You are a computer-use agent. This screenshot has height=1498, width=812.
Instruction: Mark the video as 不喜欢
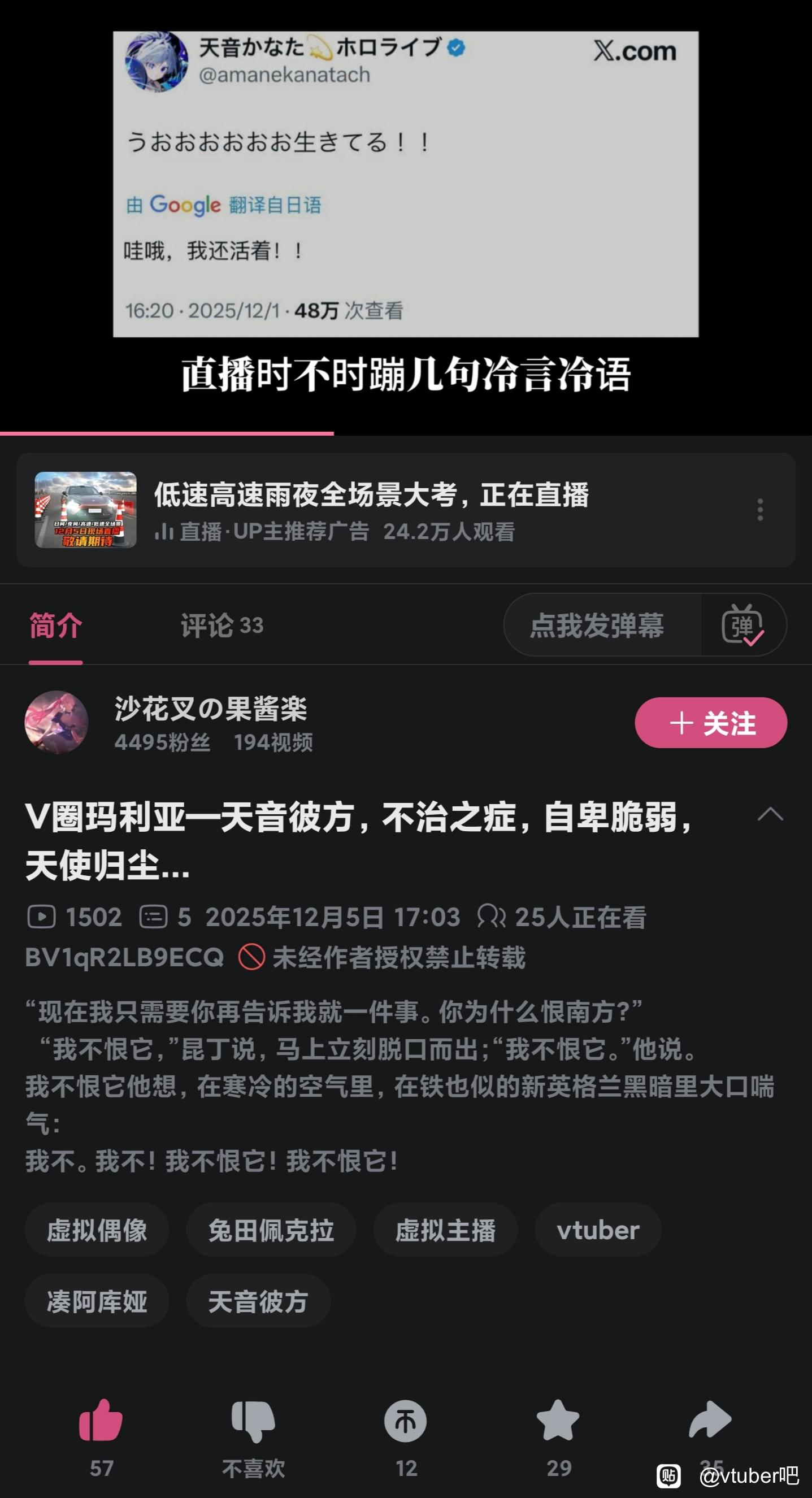(x=254, y=1421)
